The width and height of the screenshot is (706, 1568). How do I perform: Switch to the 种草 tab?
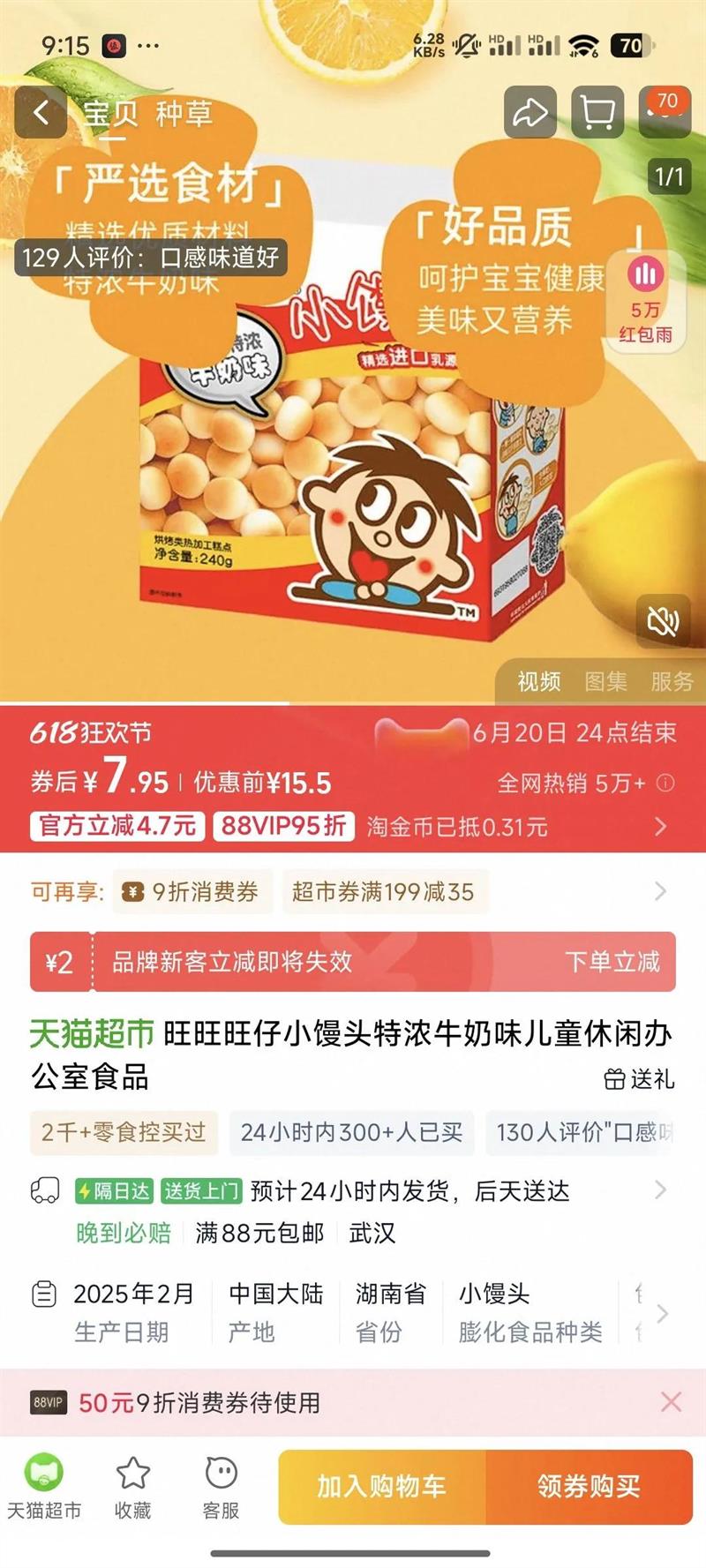[x=184, y=114]
